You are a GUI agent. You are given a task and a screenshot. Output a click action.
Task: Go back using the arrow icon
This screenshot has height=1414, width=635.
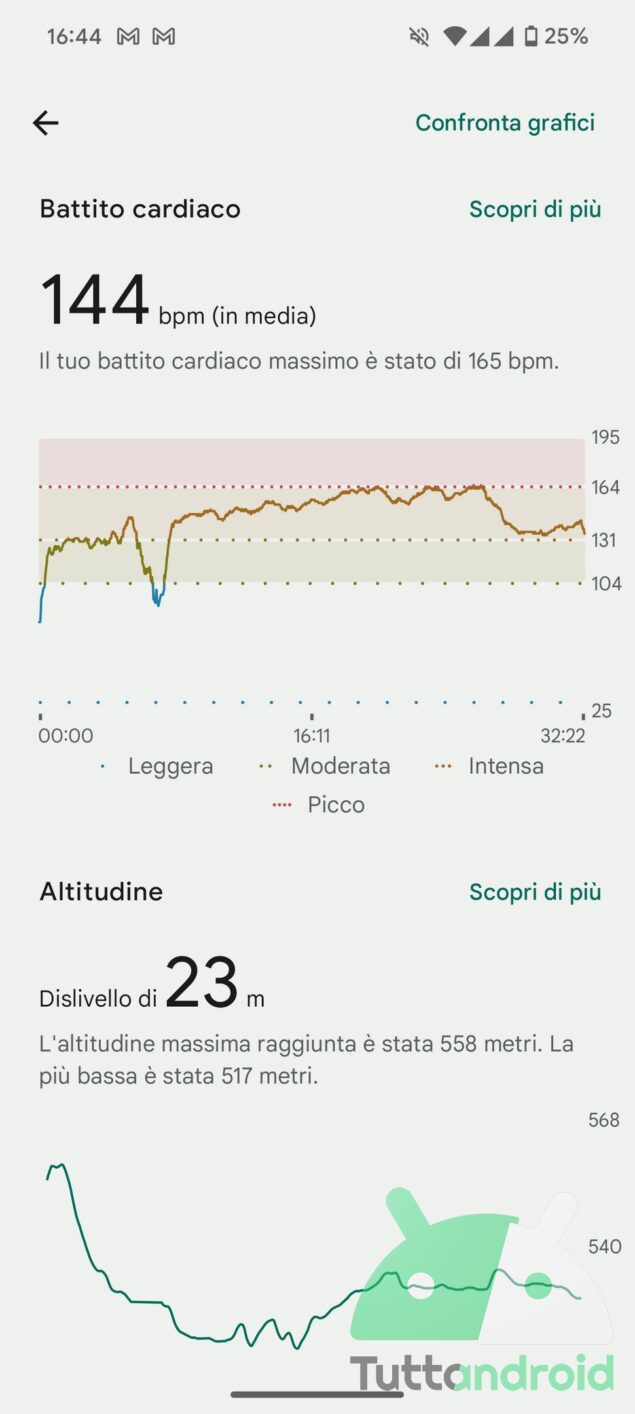pos(46,123)
